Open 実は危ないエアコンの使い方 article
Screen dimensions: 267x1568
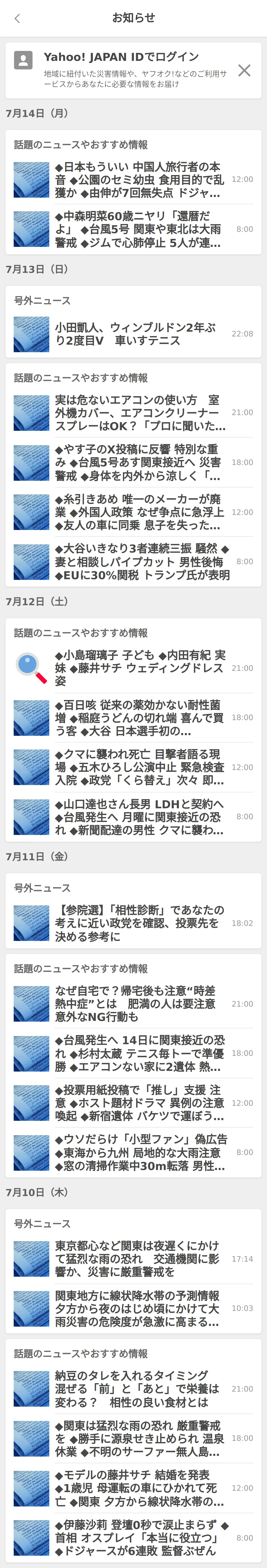click(139, 413)
